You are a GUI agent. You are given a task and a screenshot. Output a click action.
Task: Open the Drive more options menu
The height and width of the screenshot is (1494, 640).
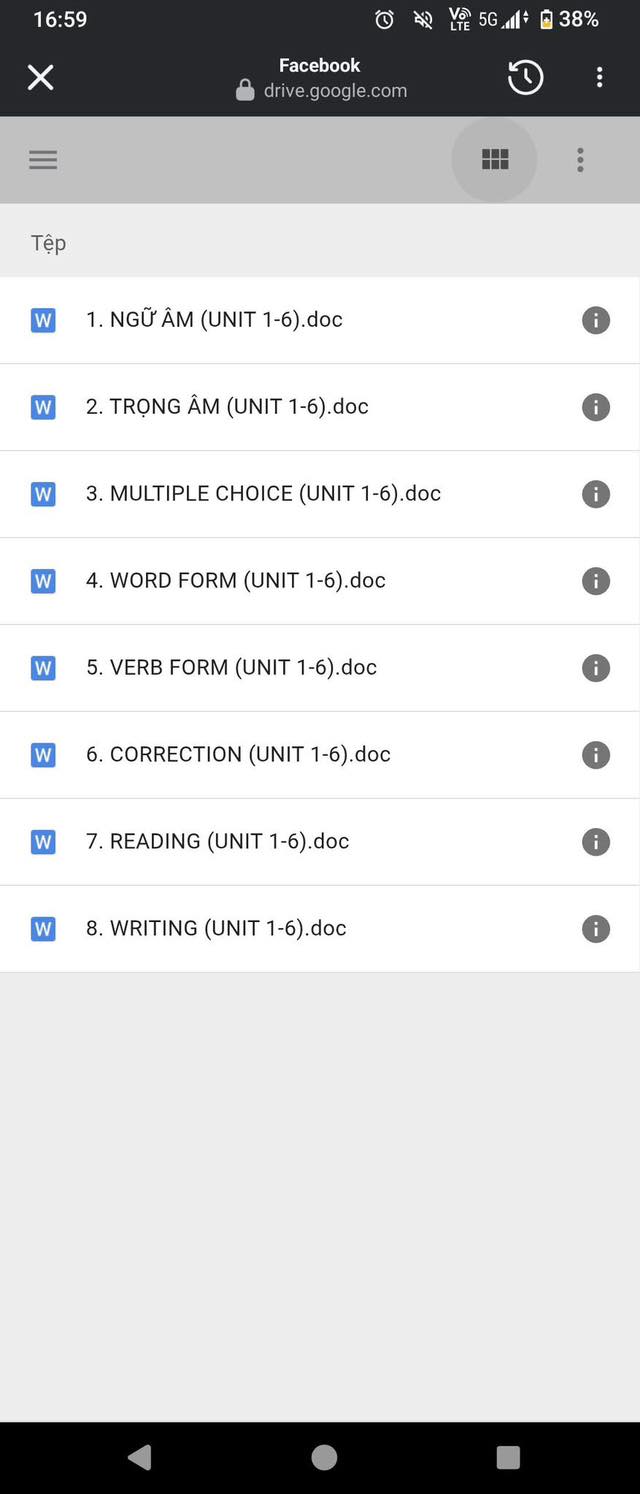[580, 160]
